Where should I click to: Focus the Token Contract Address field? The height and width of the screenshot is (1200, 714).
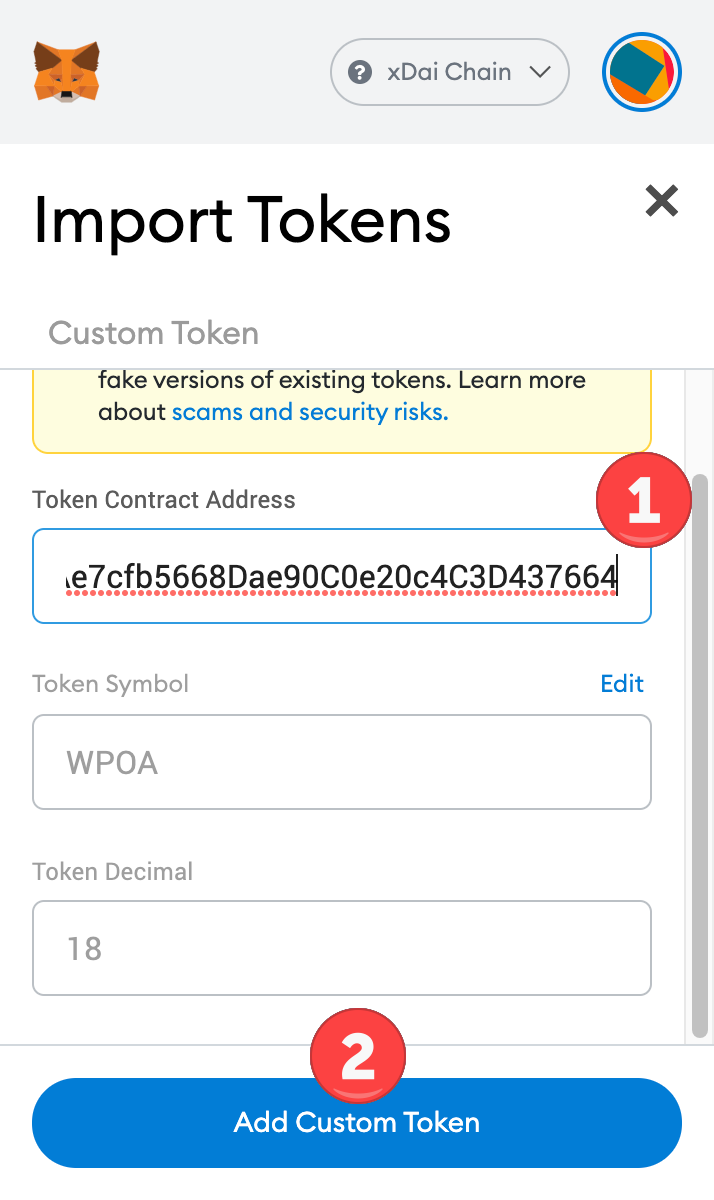pyautogui.click(x=340, y=577)
